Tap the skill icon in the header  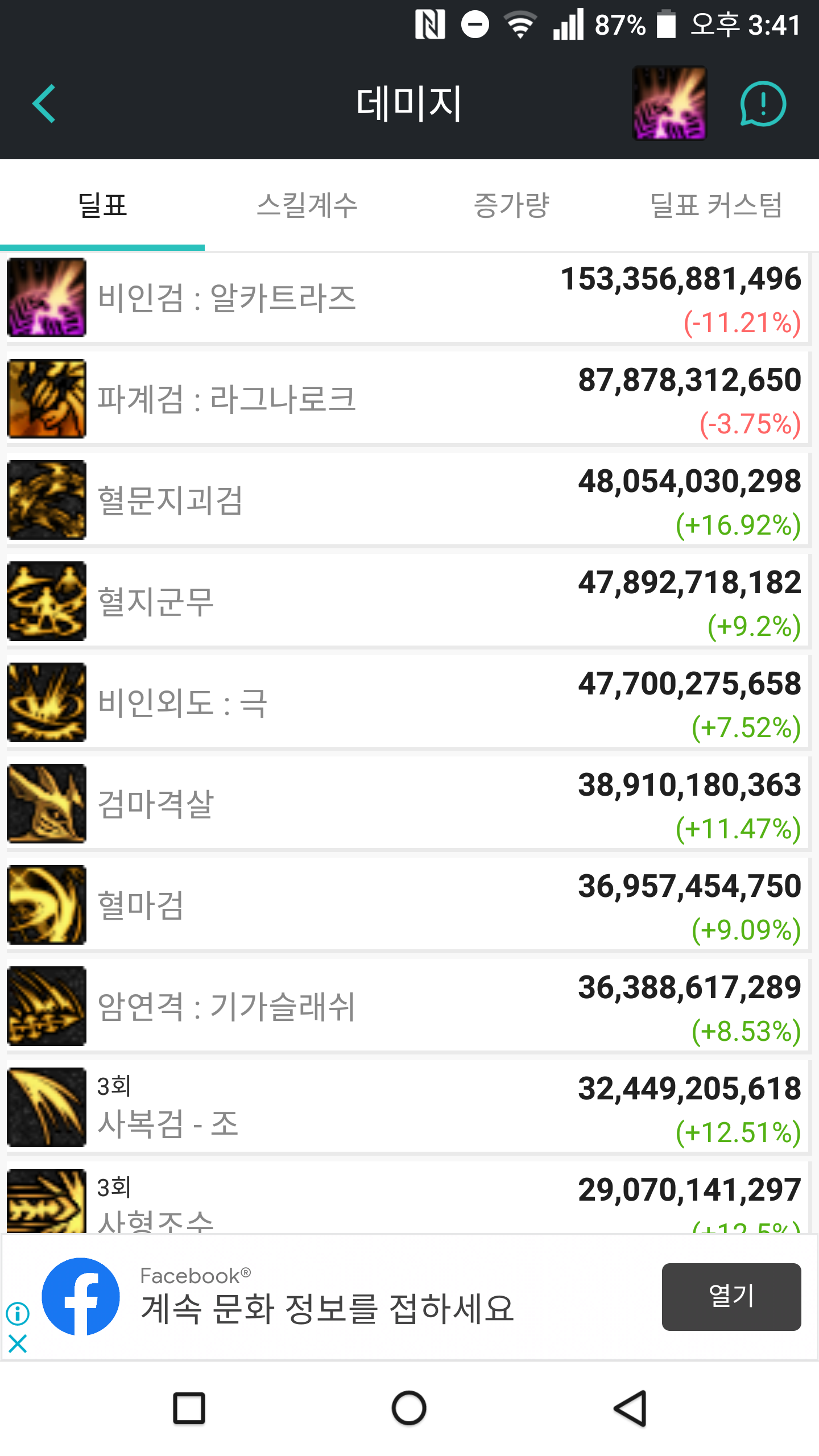669,104
